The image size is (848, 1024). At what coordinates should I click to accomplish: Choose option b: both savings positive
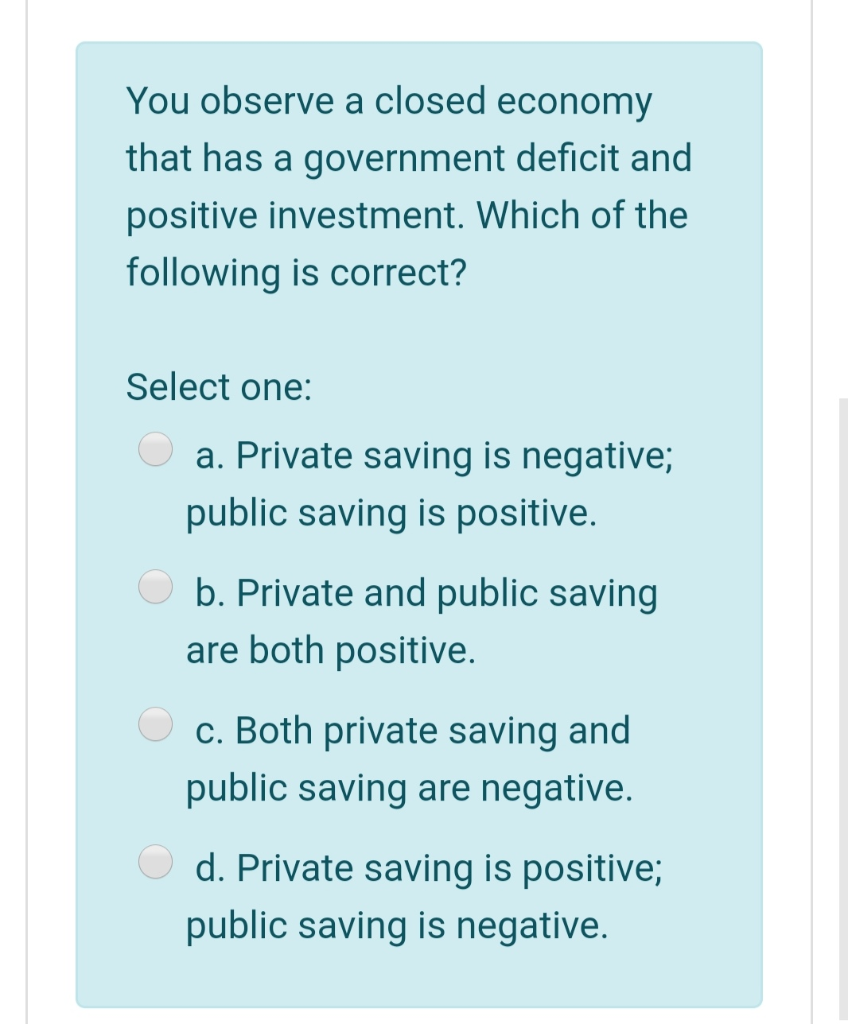[155, 587]
